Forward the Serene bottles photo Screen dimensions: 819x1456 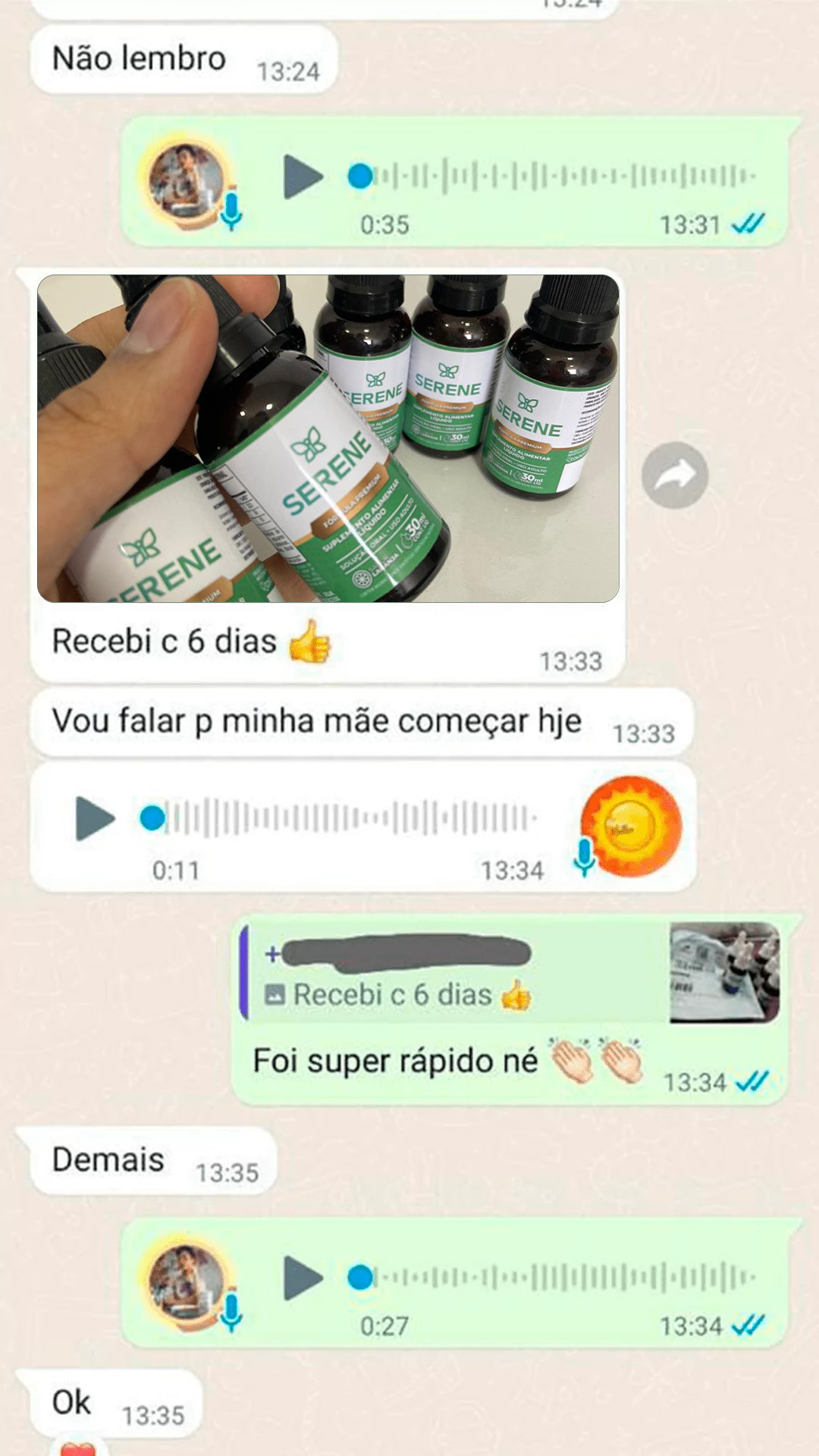(674, 475)
